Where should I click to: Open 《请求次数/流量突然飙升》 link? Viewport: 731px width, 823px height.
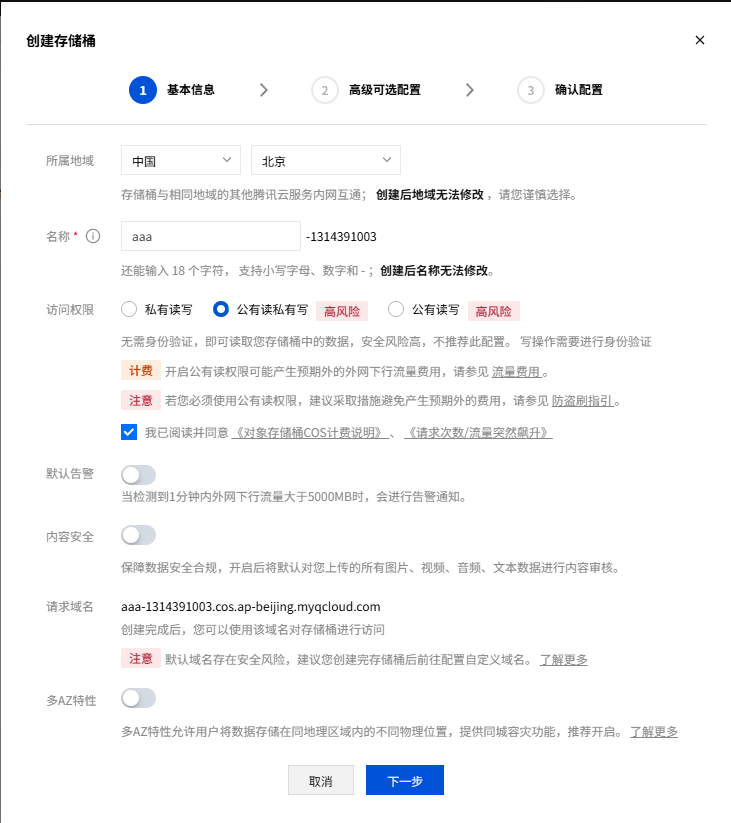pos(479,433)
